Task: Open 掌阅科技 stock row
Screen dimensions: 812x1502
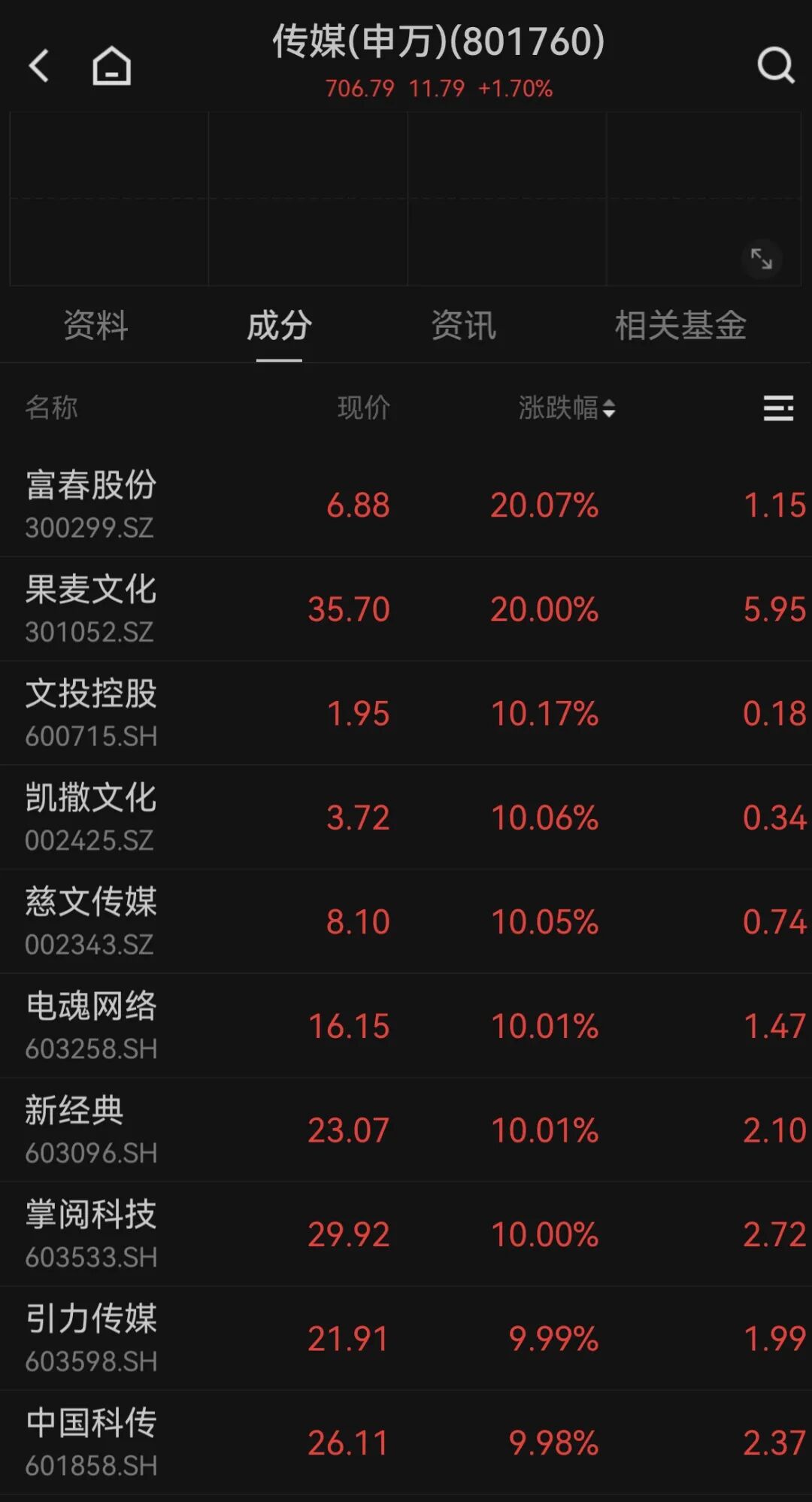Action: (406, 1234)
